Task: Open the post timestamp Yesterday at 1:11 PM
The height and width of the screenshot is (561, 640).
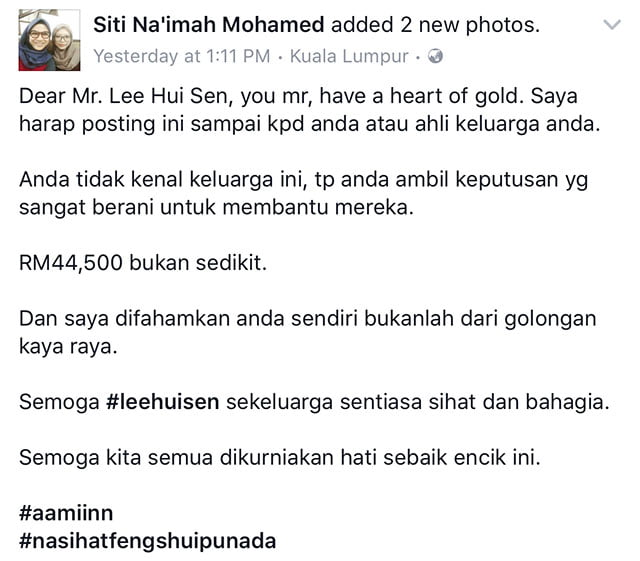Action: click(180, 56)
